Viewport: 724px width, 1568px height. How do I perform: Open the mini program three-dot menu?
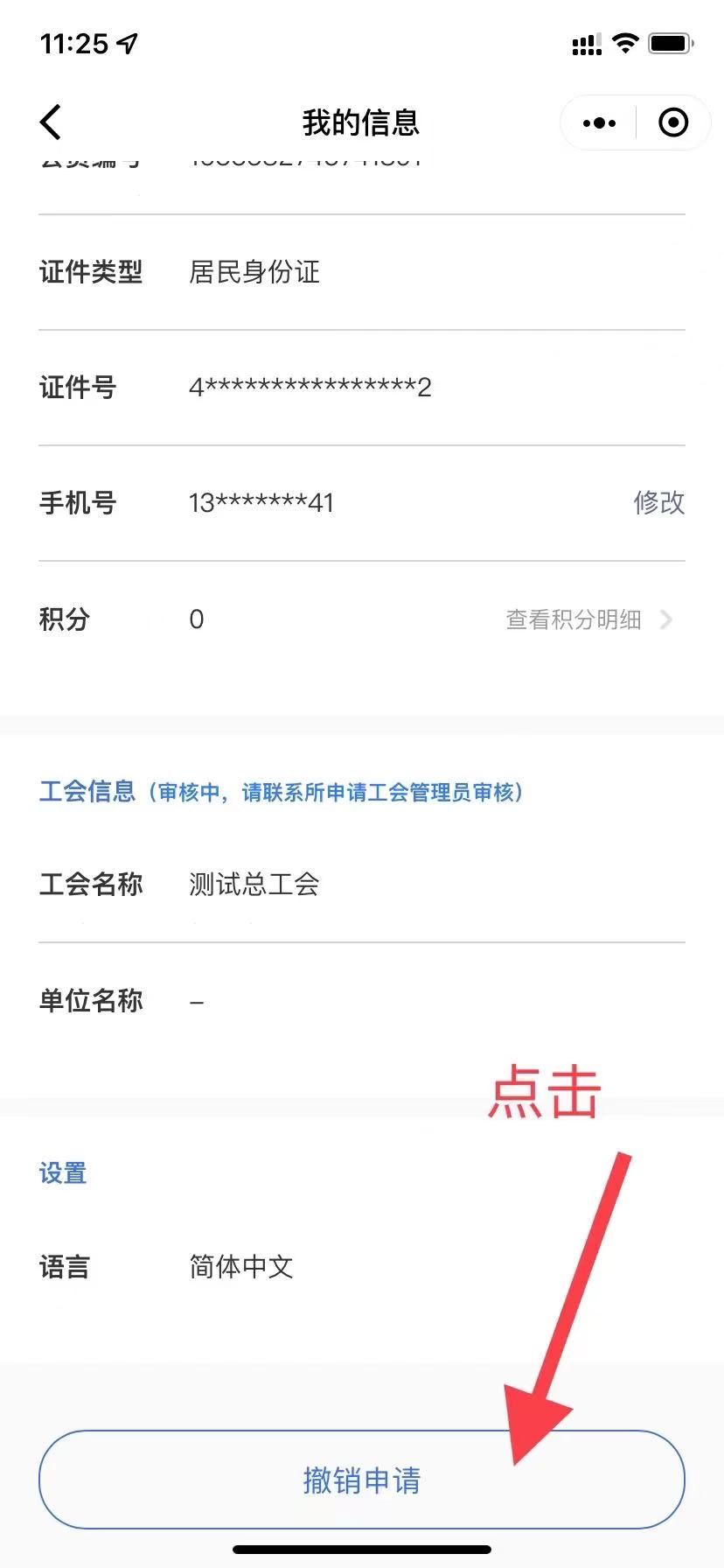coord(599,123)
